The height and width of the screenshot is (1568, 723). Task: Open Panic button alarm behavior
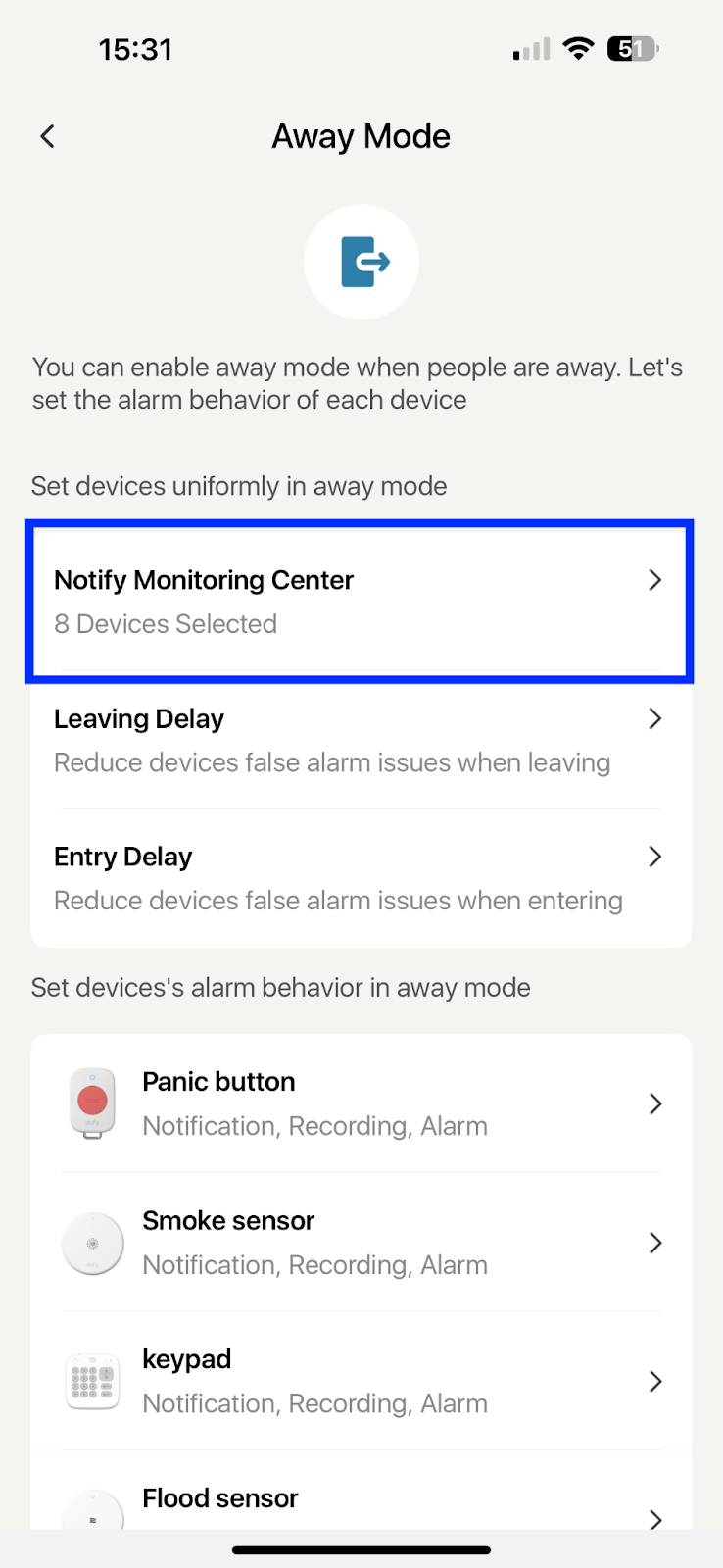[360, 1103]
